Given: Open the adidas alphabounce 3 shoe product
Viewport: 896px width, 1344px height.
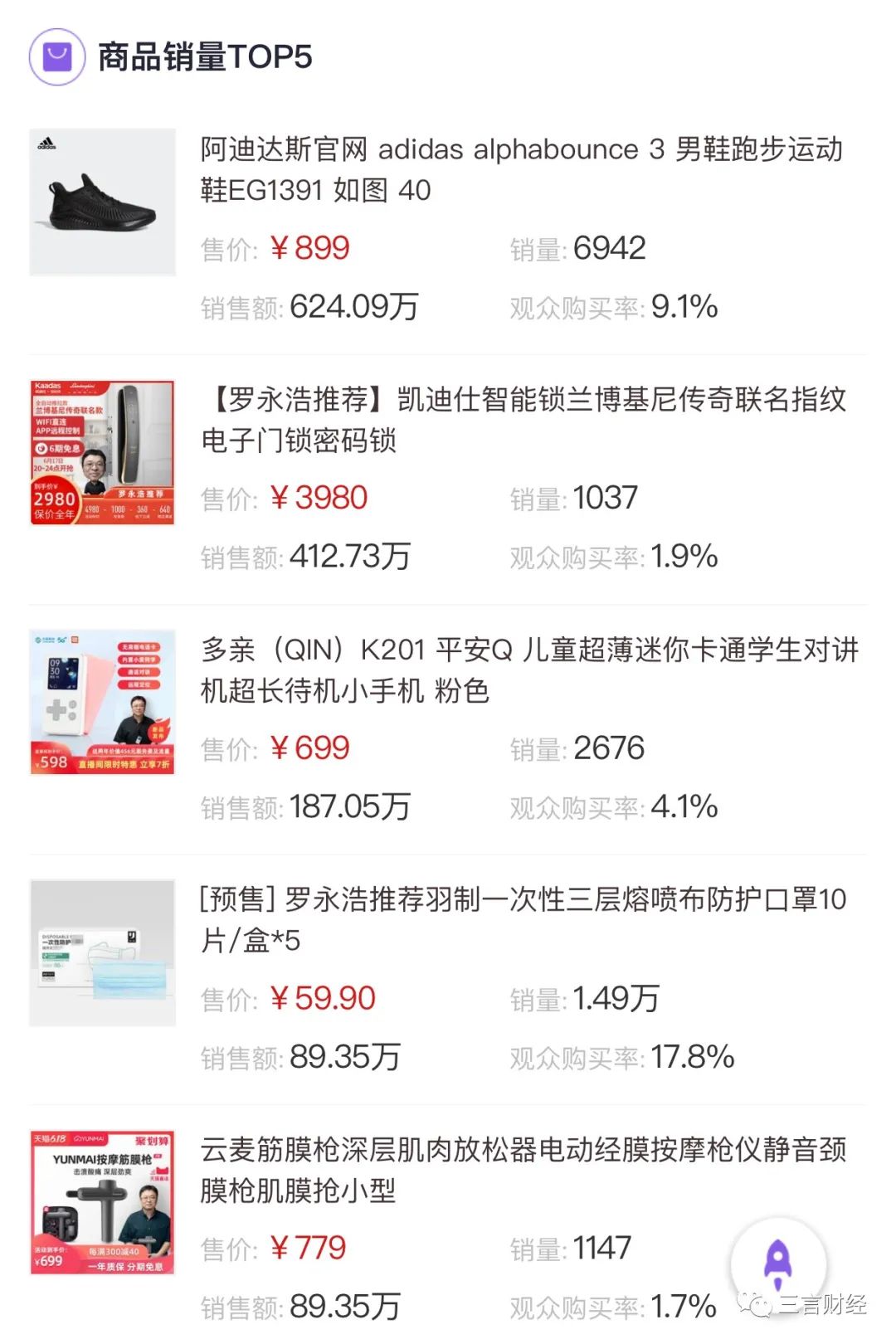Looking at the screenshot, I should [521, 169].
